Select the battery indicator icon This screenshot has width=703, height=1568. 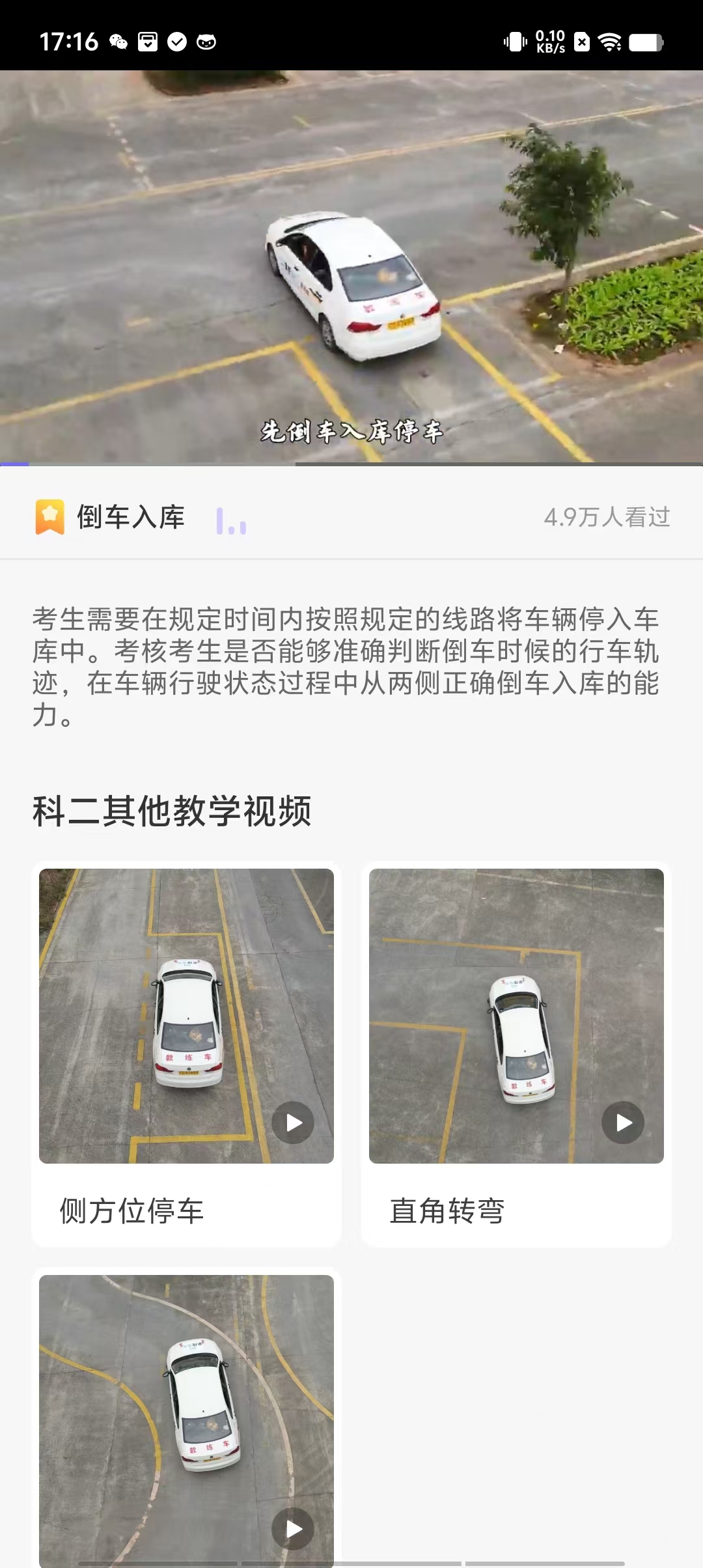646,41
